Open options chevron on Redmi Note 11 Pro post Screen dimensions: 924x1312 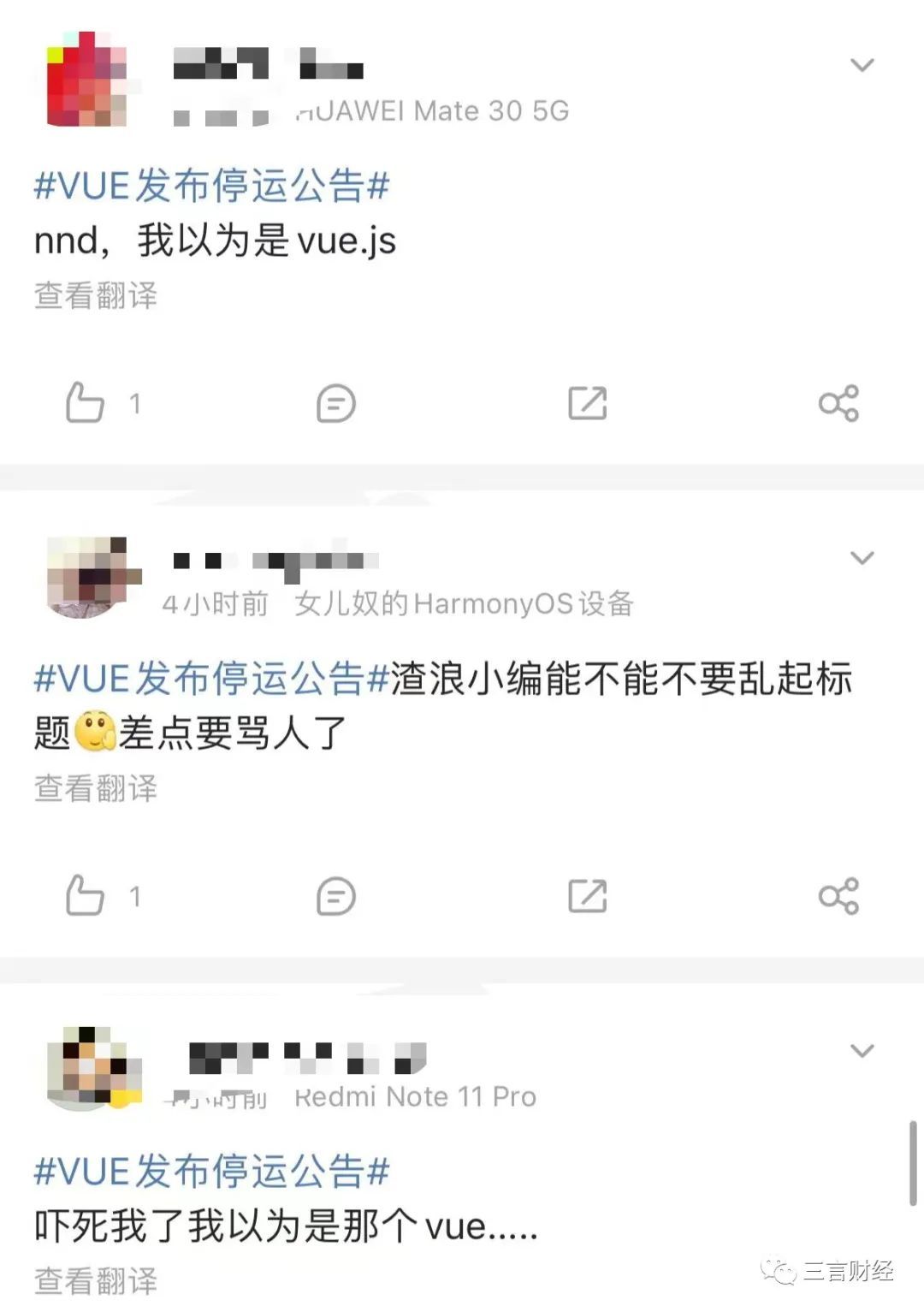pos(862,1050)
